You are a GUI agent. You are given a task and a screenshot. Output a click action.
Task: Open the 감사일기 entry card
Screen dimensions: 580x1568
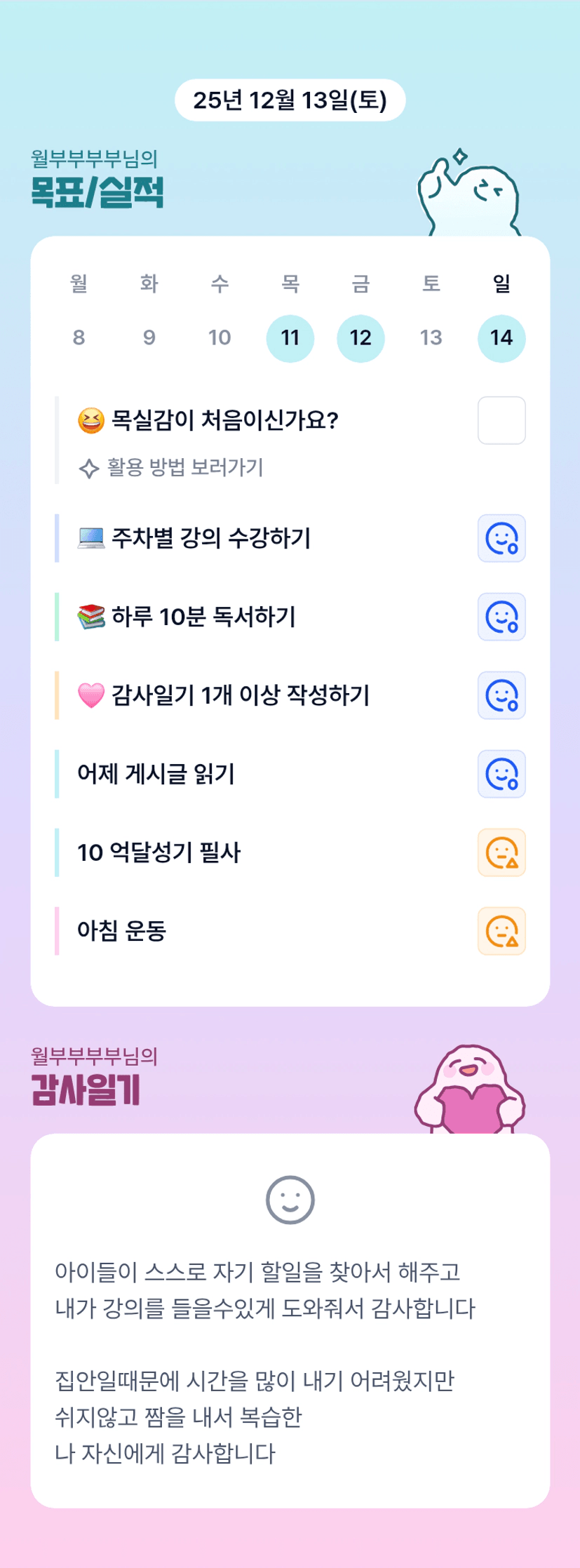(x=290, y=1321)
